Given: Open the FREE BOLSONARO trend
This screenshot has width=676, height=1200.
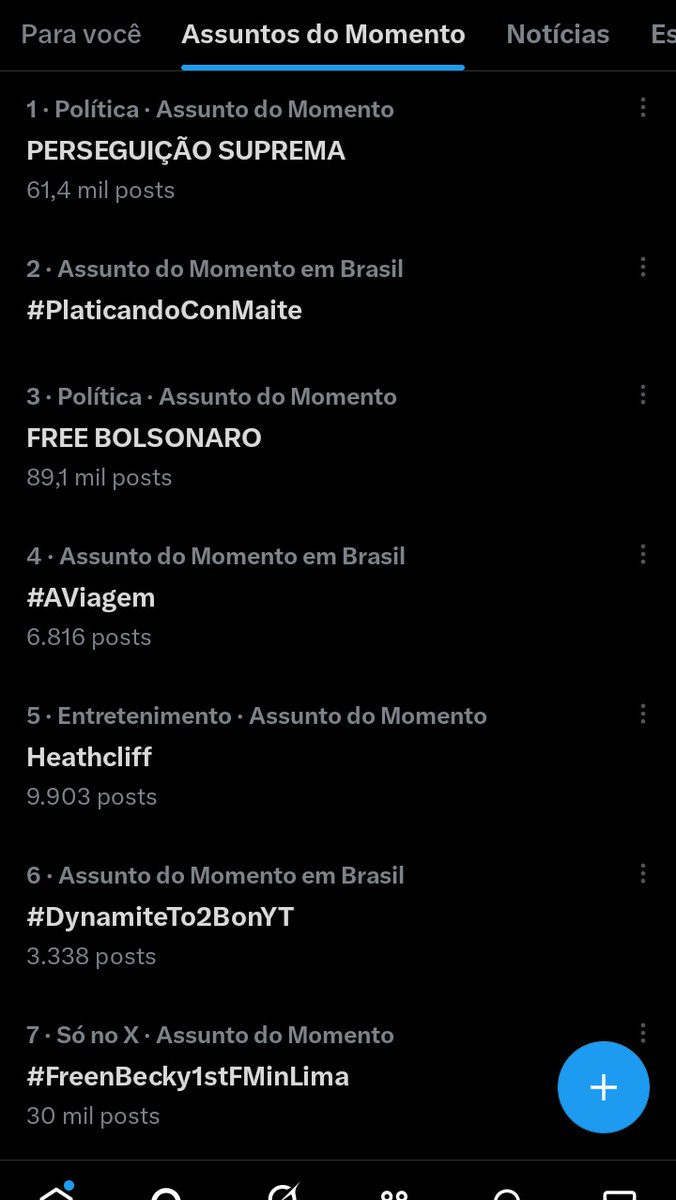Looking at the screenshot, I should click(x=144, y=438).
